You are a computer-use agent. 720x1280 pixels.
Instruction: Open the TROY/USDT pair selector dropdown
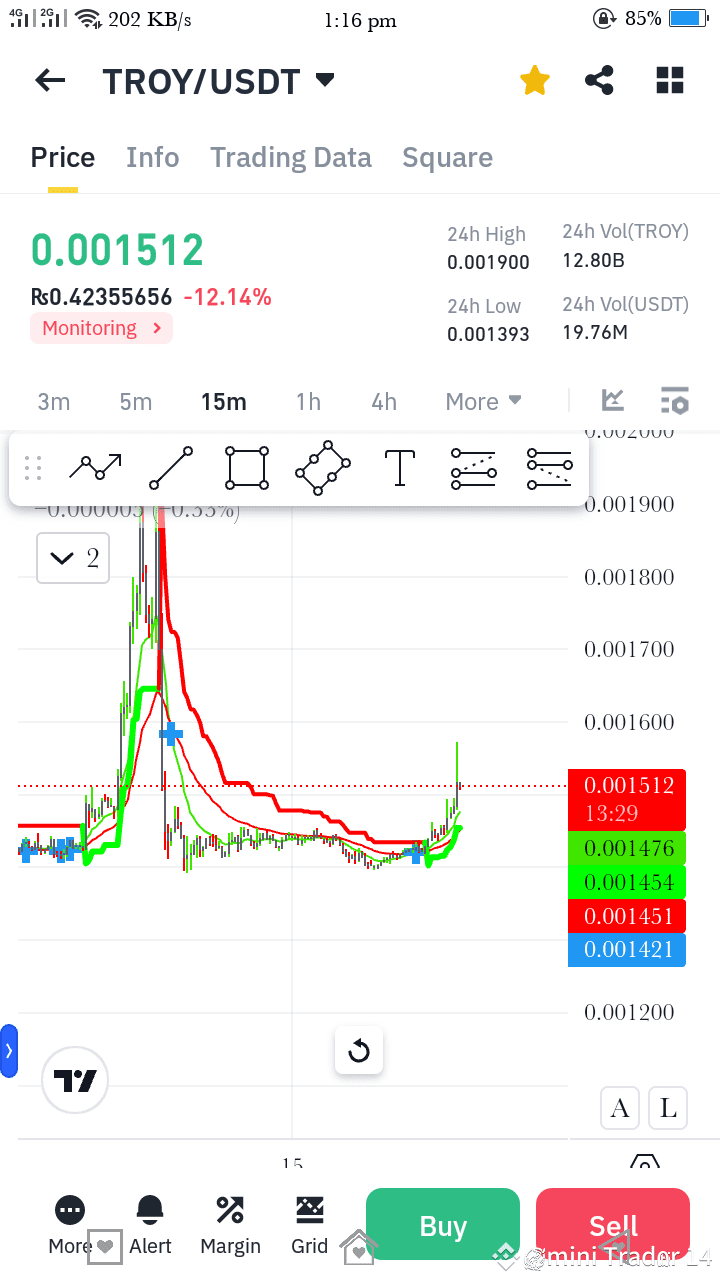[x=324, y=80]
